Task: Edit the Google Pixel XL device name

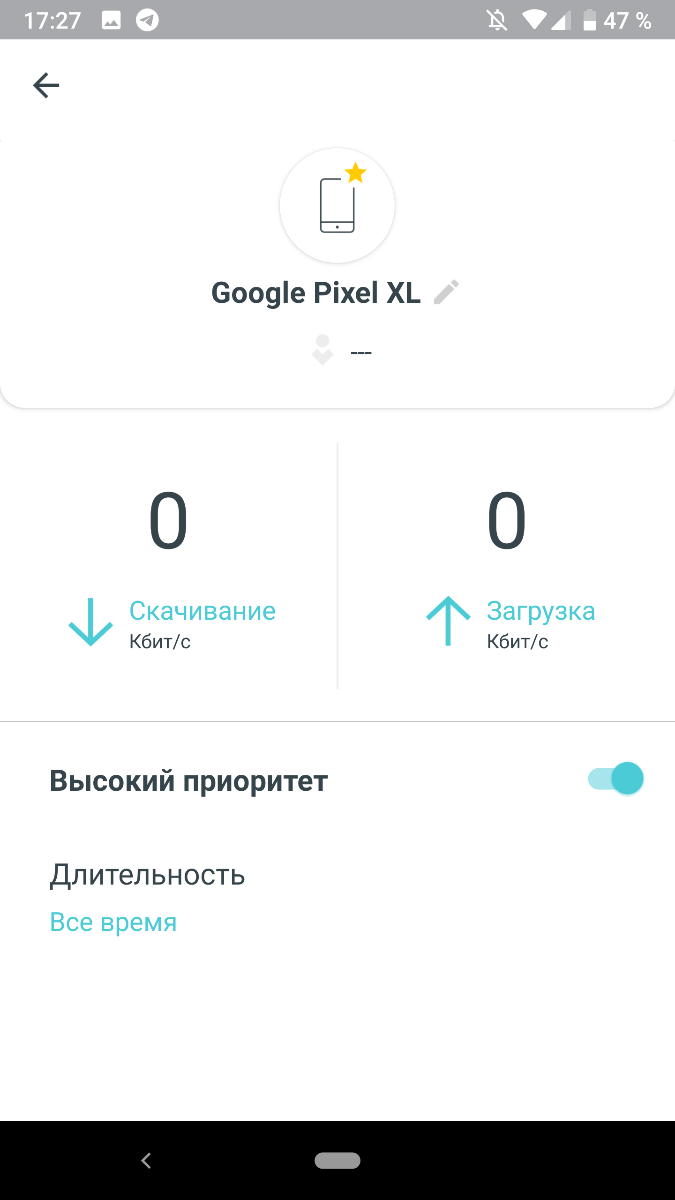Action: point(447,292)
